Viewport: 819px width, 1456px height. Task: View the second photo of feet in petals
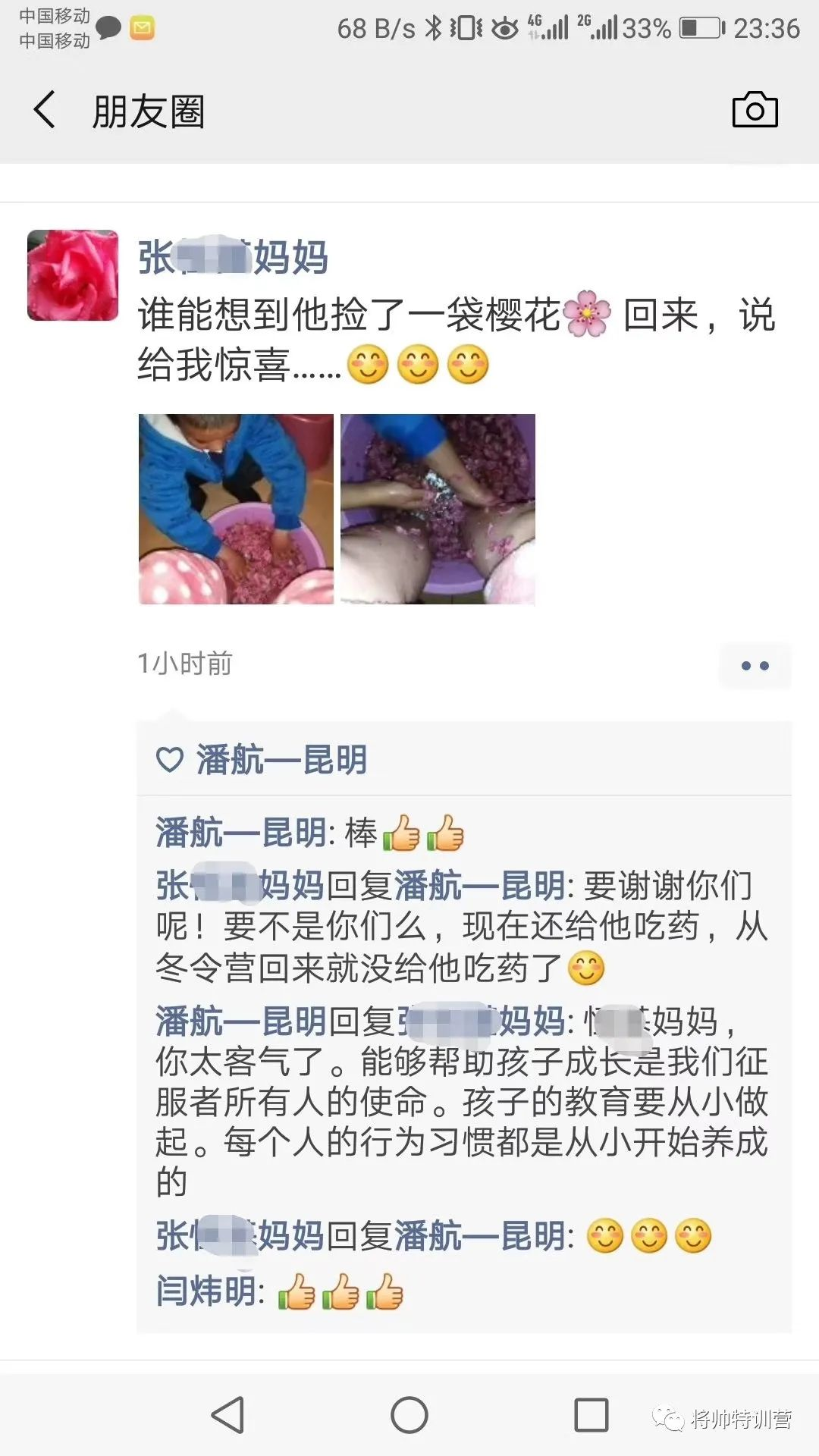point(438,509)
